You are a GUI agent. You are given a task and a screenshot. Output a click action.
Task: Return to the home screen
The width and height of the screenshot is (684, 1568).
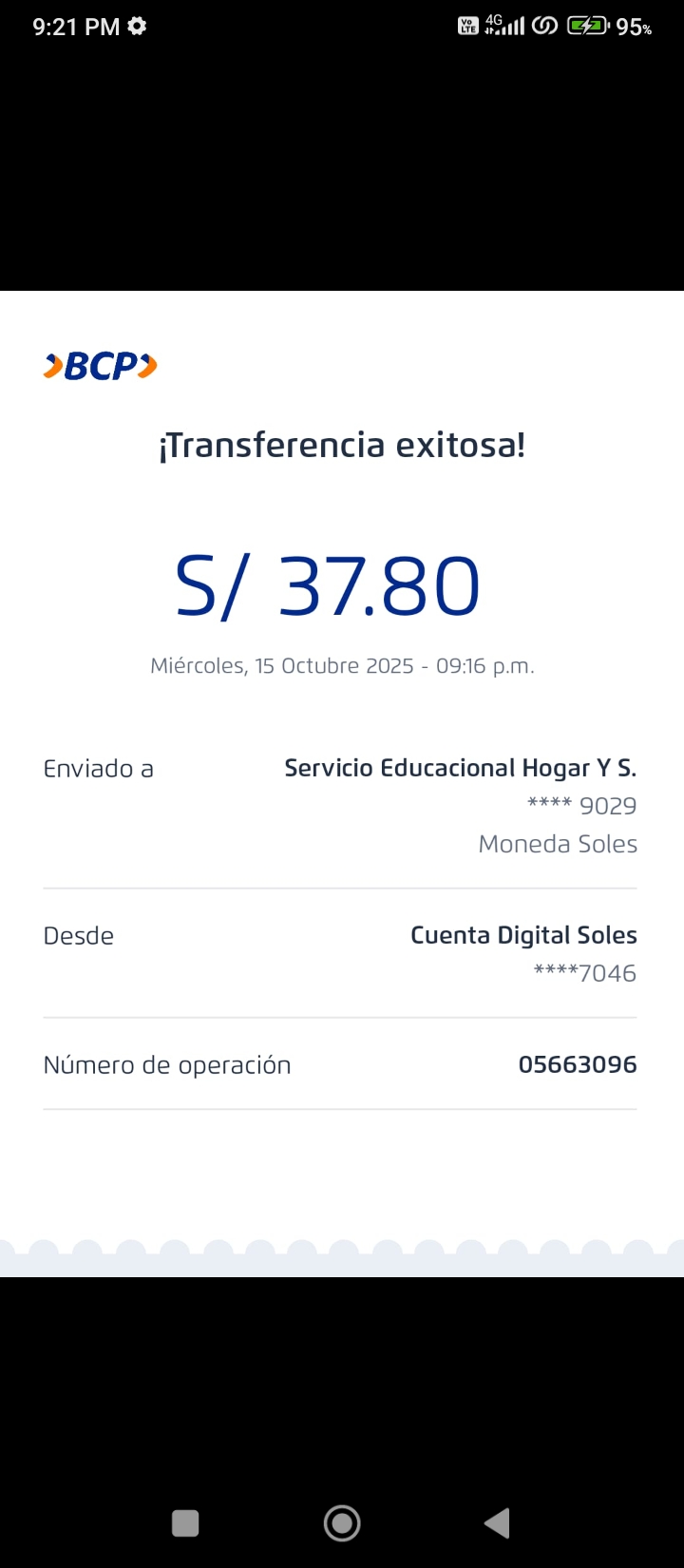342,1522
